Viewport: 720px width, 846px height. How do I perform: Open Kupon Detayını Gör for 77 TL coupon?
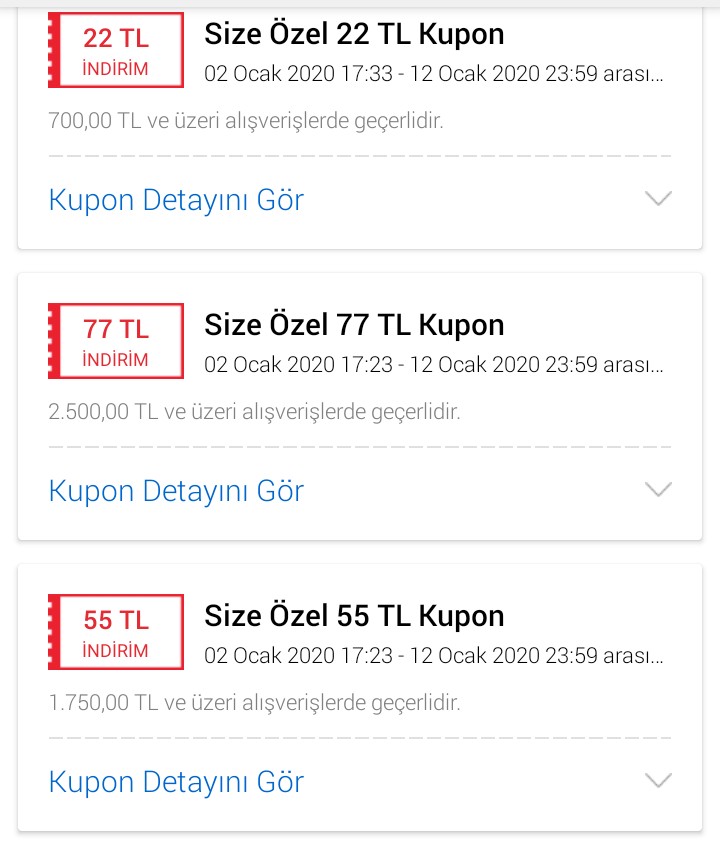coord(176,491)
